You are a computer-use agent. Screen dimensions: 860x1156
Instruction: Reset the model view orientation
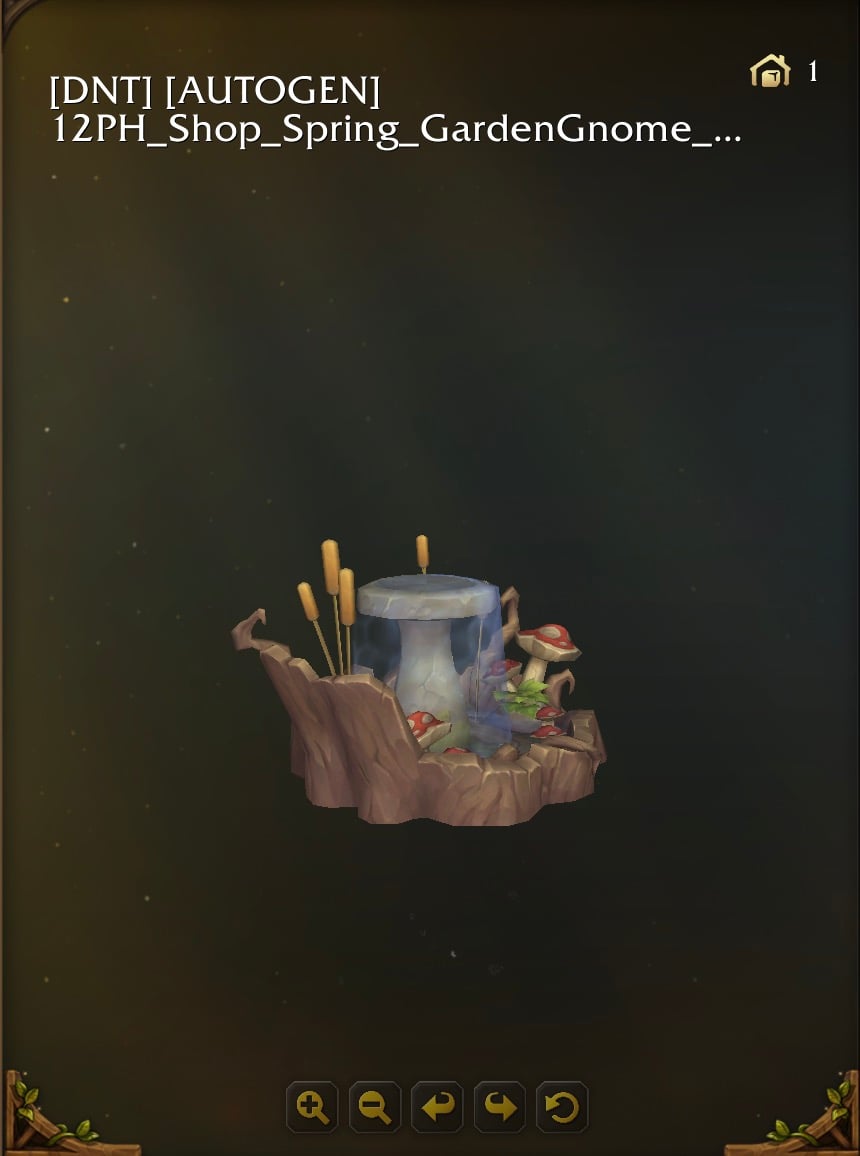click(562, 1107)
